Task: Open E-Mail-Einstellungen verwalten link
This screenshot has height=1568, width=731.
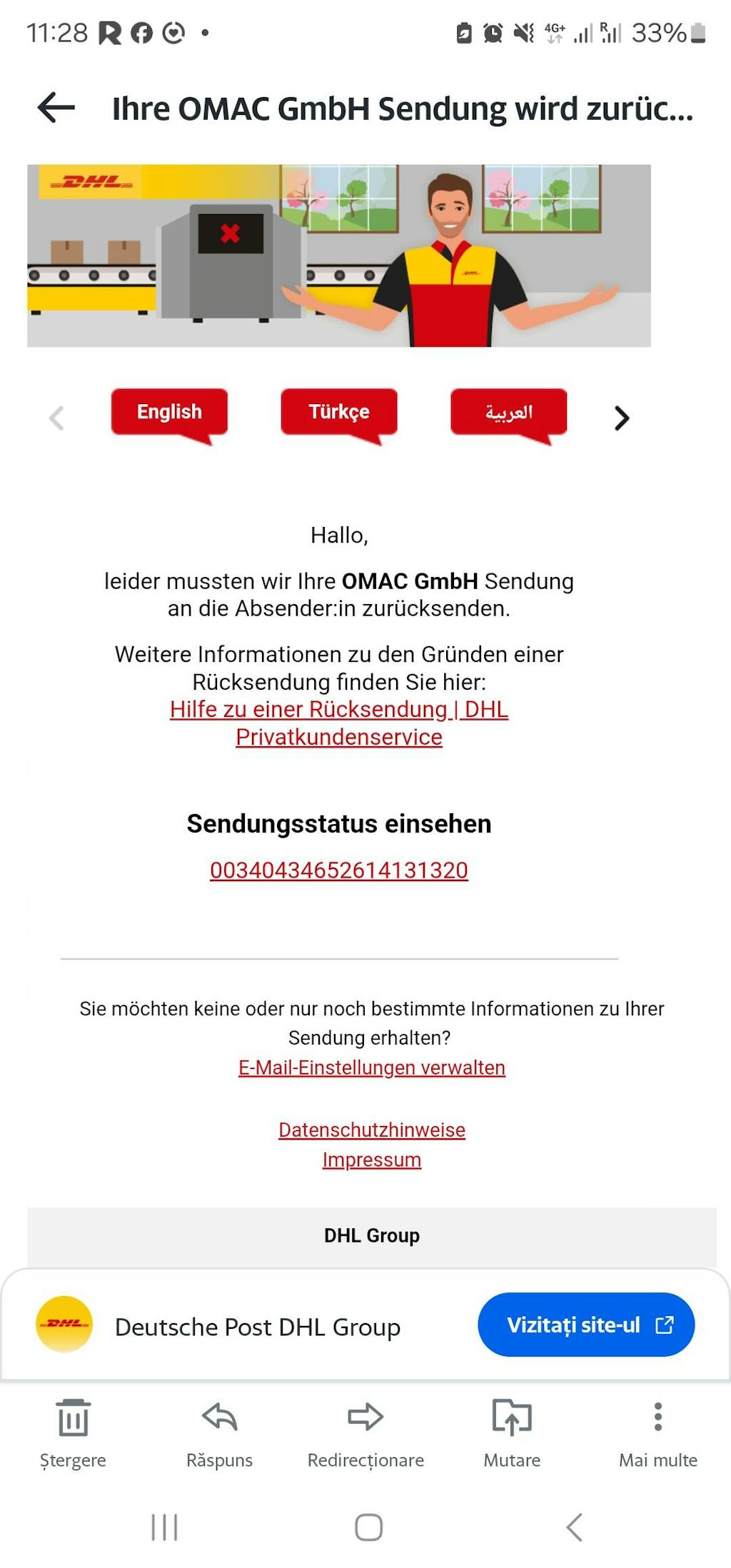Action: pyautogui.click(x=371, y=1067)
